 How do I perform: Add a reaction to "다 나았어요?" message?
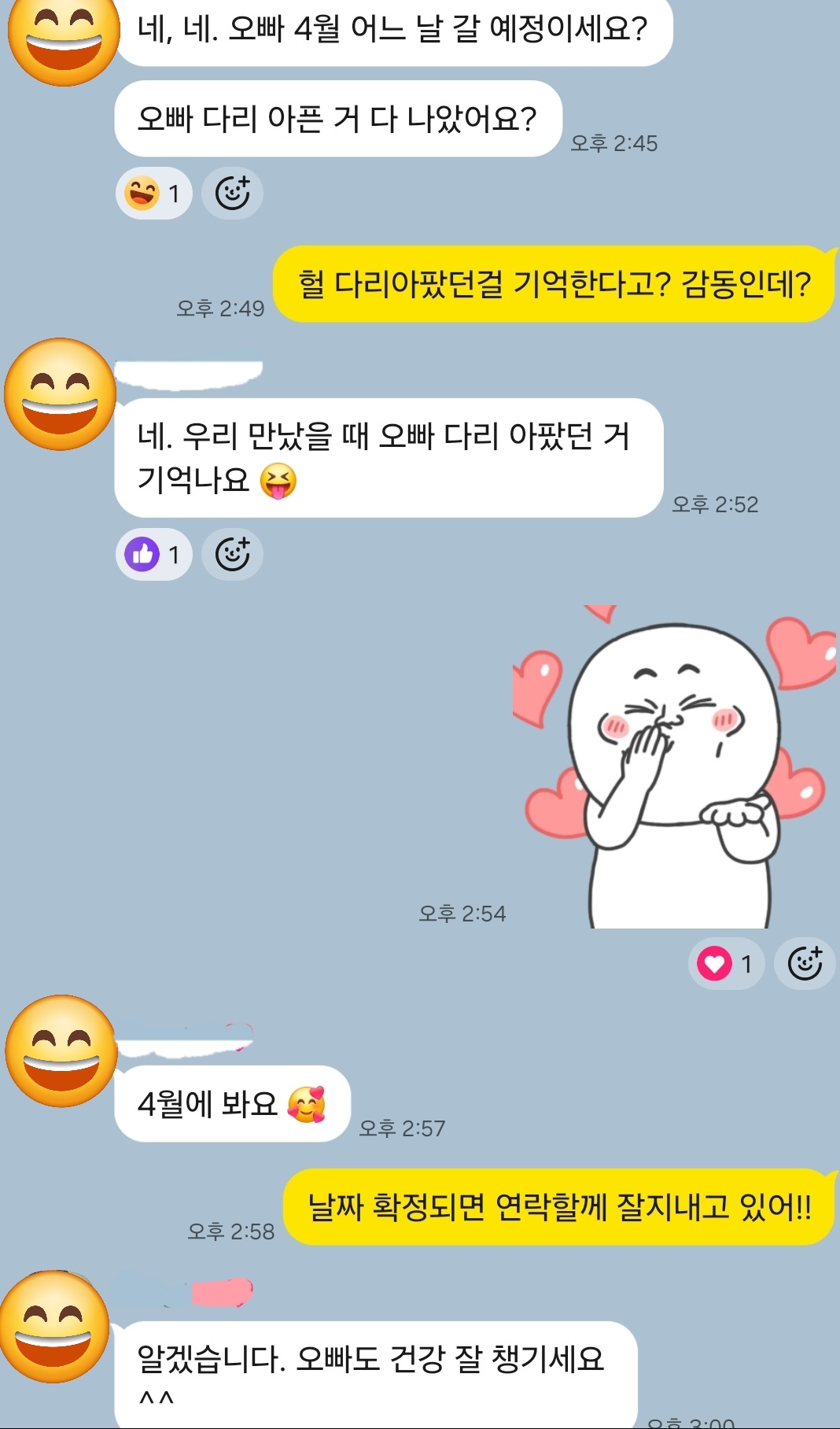pyautogui.click(x=232, y=194)
